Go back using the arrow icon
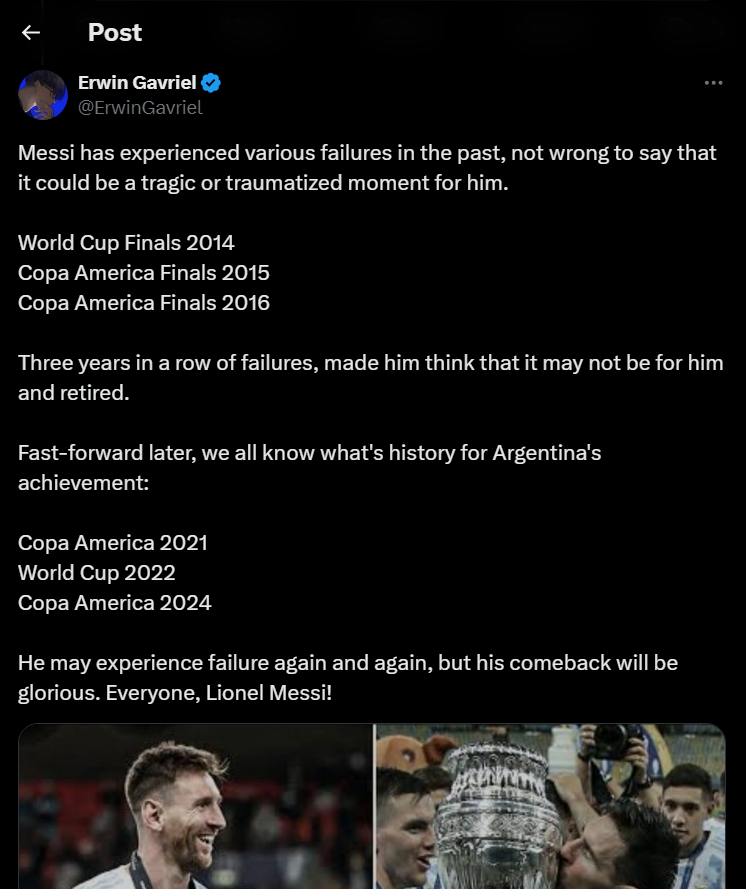Viewport: 746px width, 889px height. coord(31,32)
